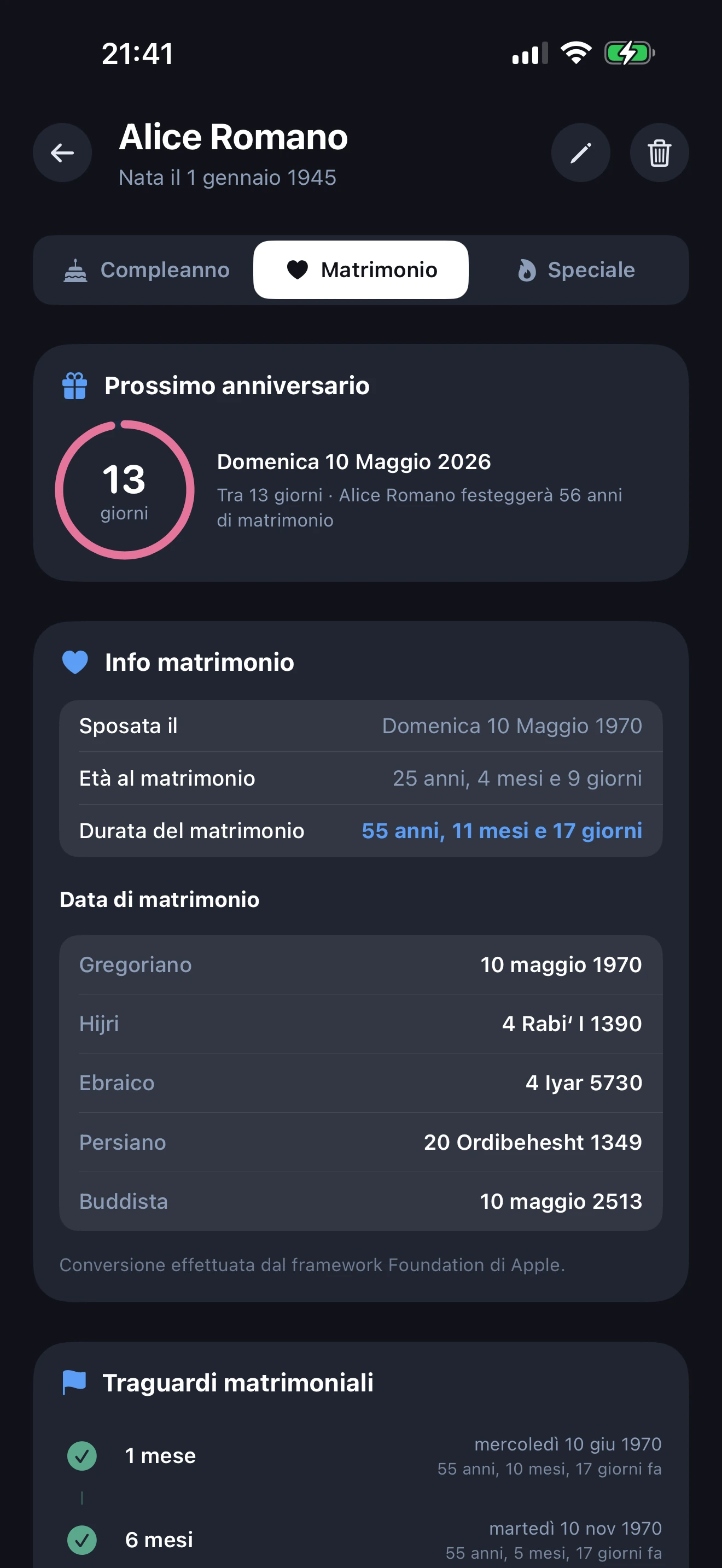722x1568 pixels.
Task: Delete this person with the trash icon
Action: coord(659,153)
